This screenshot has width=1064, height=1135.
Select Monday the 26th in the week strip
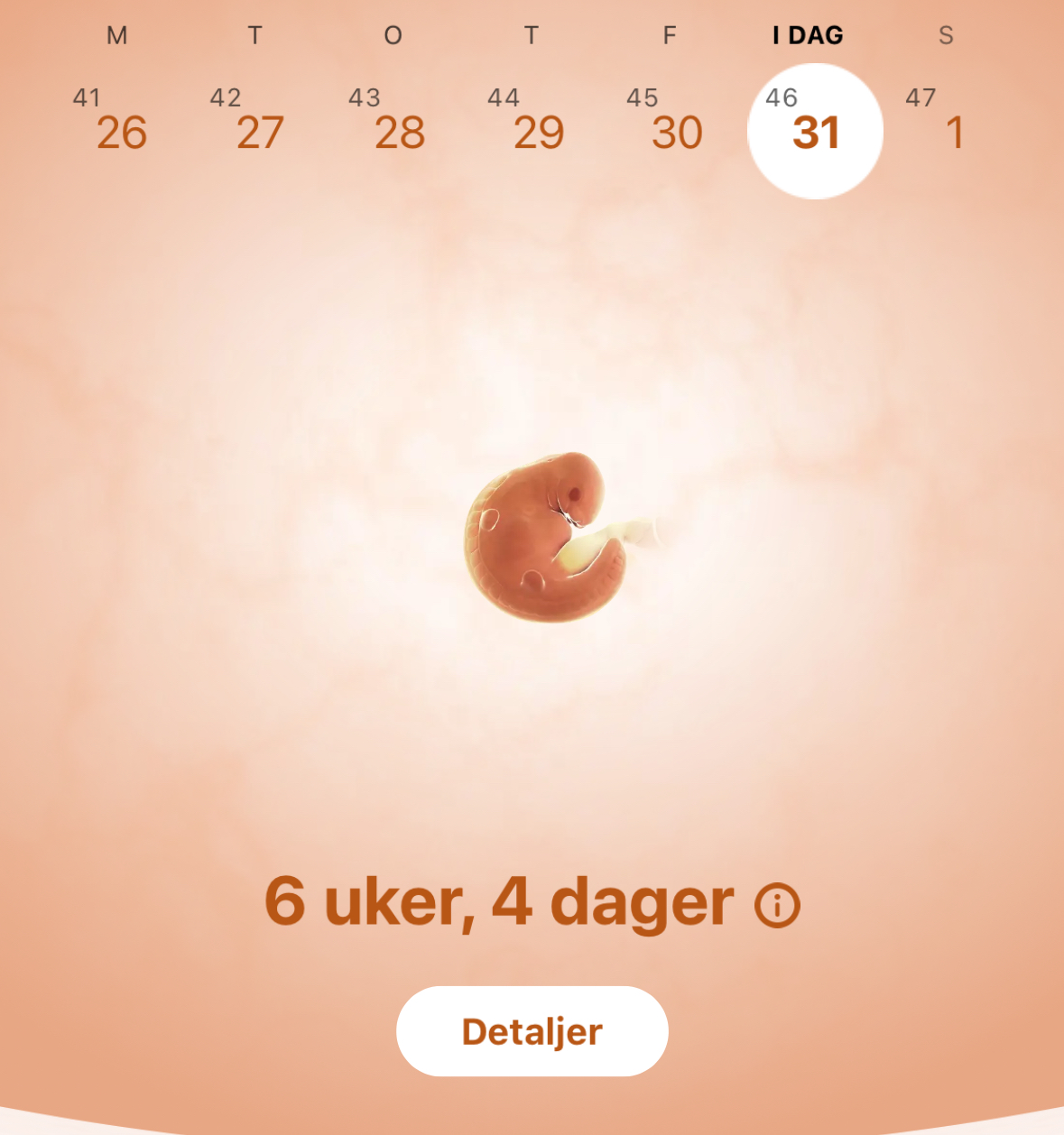[121, 132]
